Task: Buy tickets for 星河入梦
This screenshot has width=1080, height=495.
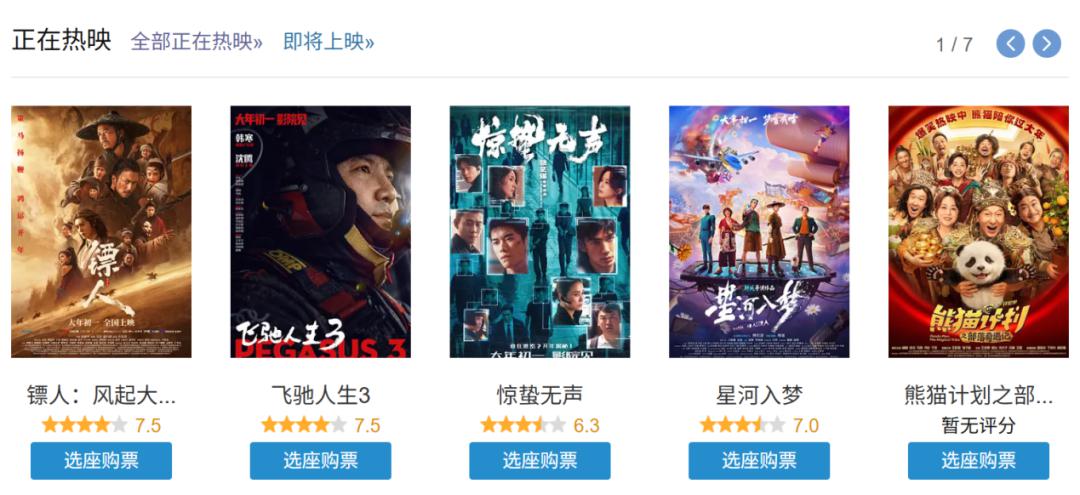Action: click(759, 461)
